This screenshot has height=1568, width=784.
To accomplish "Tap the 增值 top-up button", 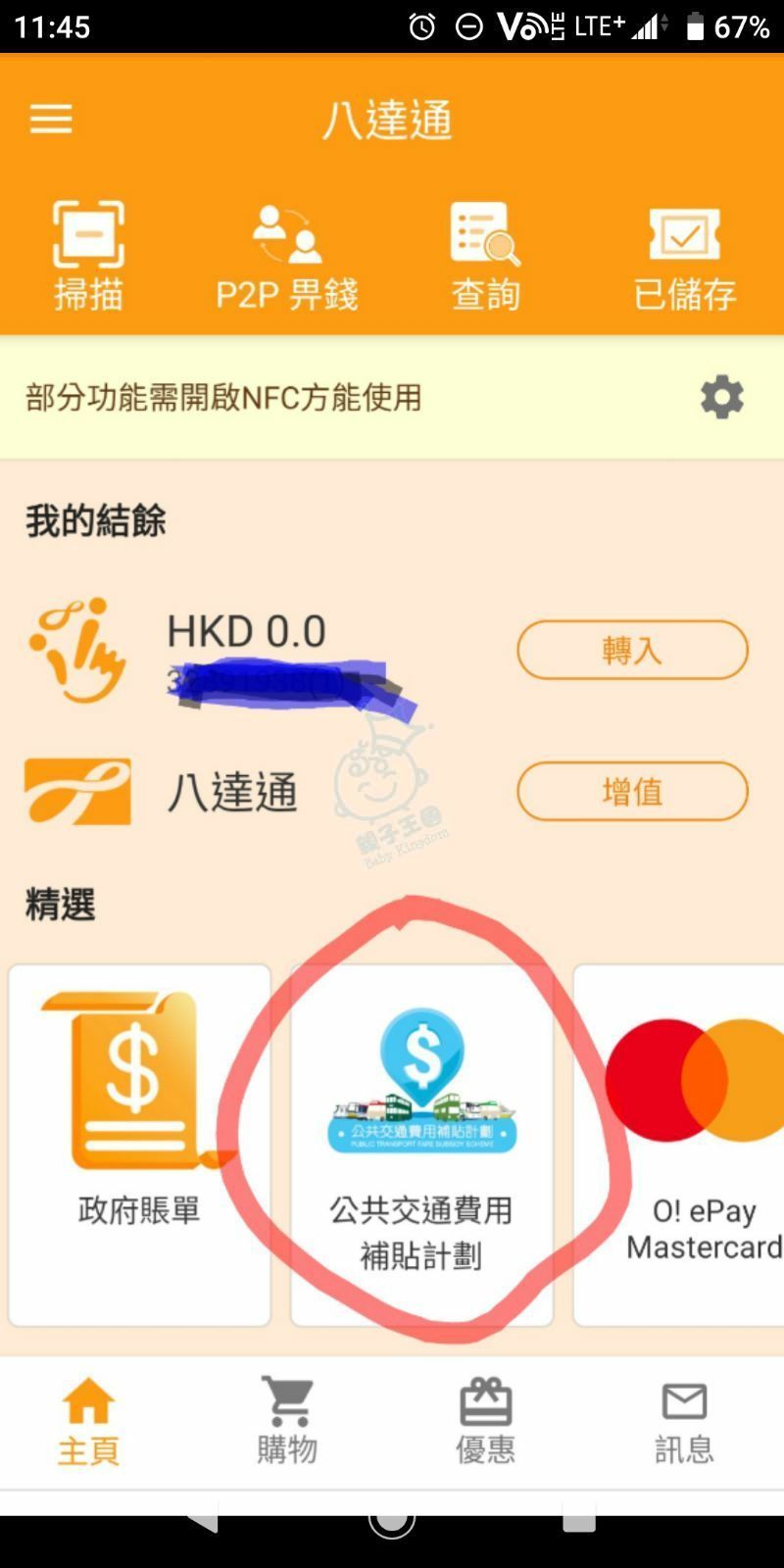I will click(x=632, y=791).
